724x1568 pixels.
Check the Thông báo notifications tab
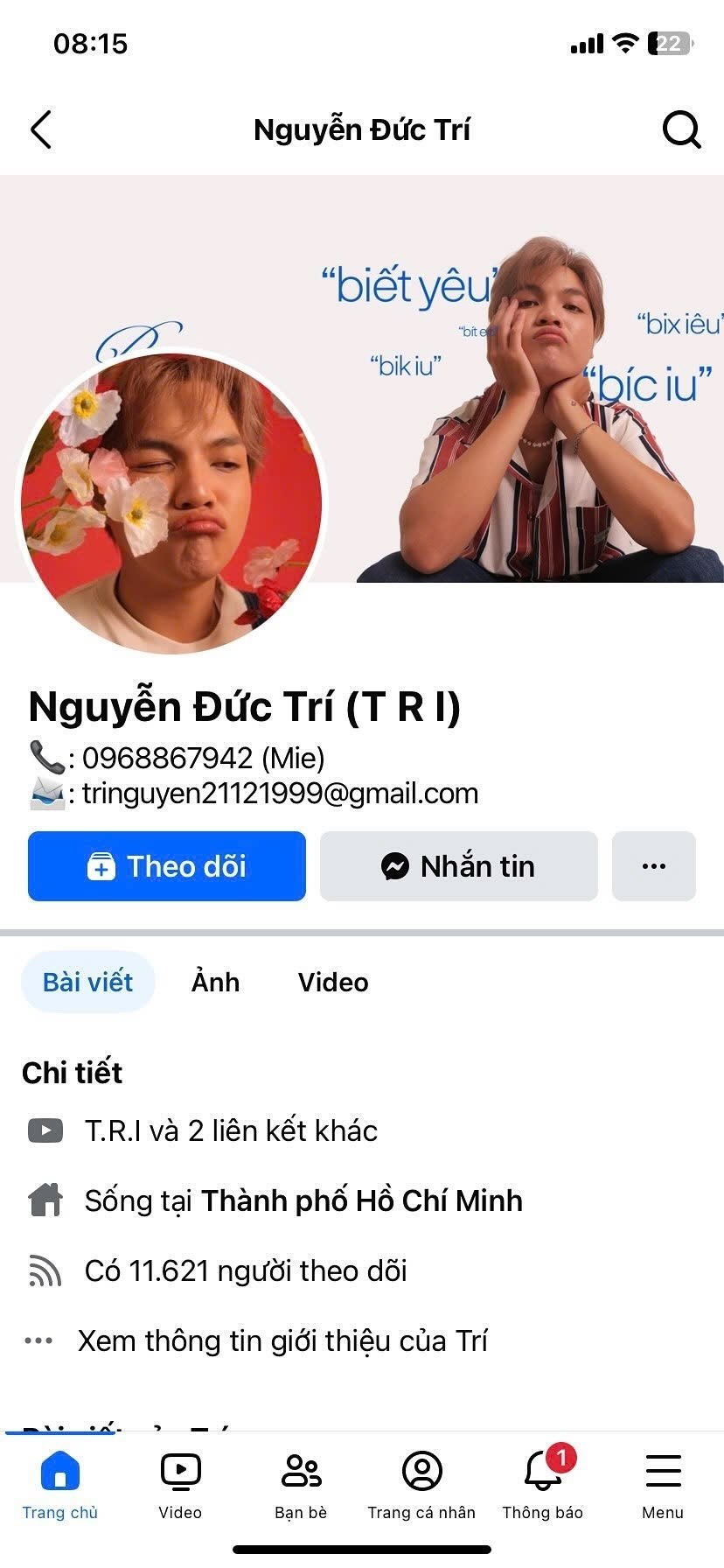542,1484
